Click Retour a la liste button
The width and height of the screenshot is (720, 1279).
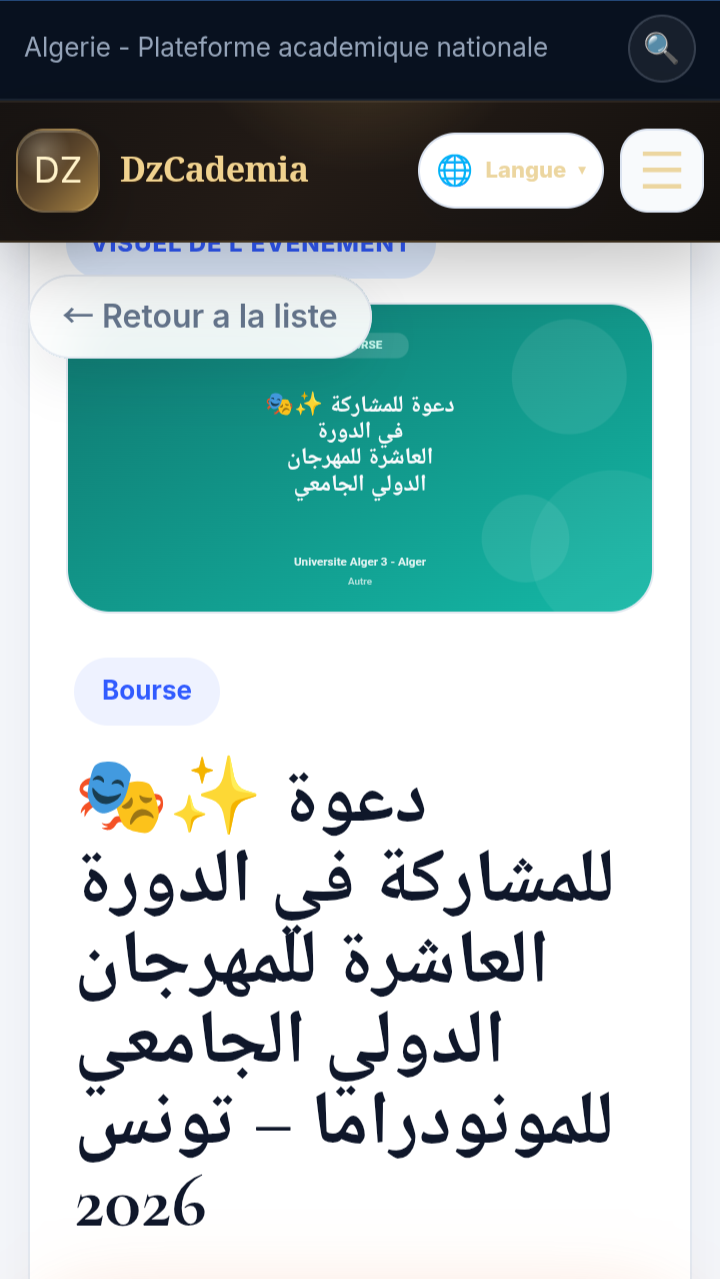[200, 316]
